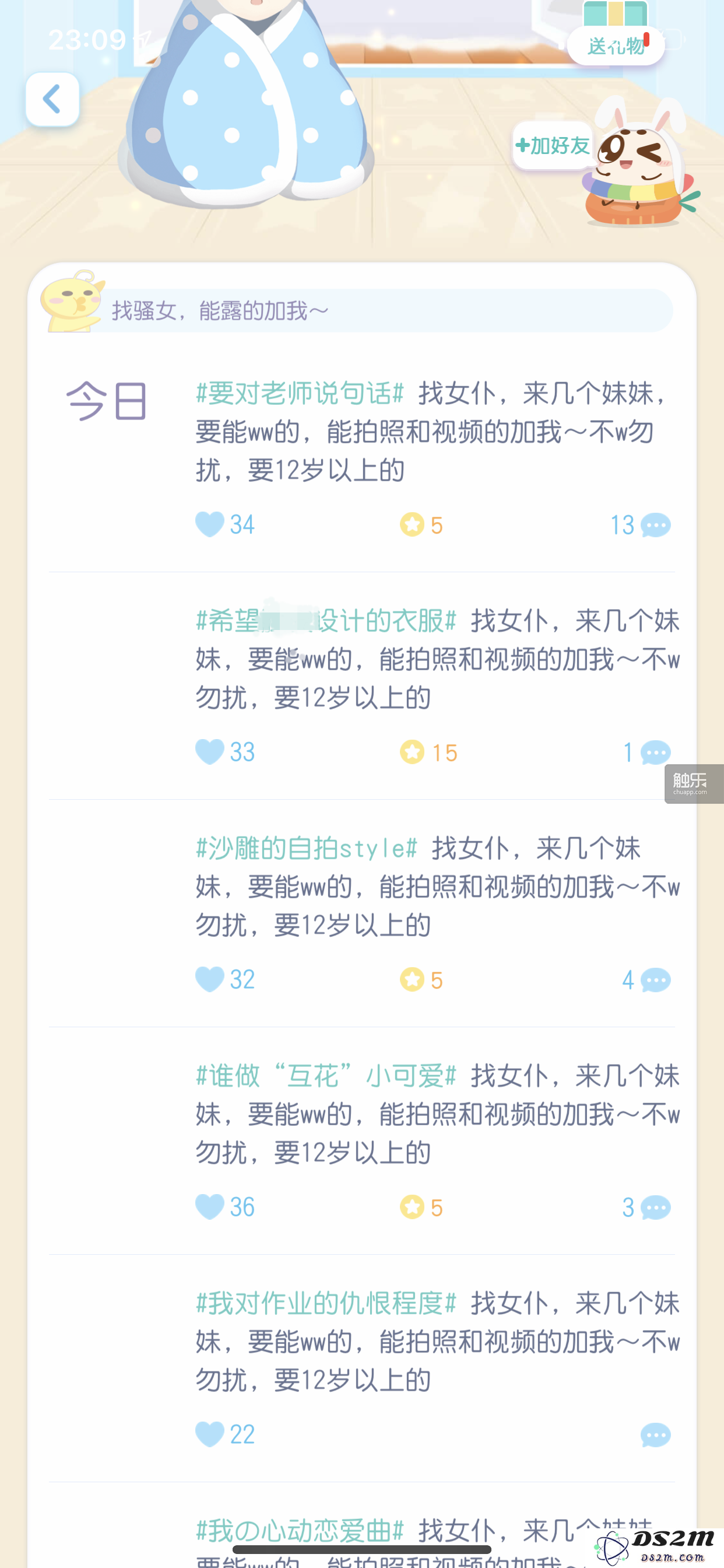
Task: Open the #谁做"互花"小可爱# topic tag
Action: click(x=326, y=1076)
